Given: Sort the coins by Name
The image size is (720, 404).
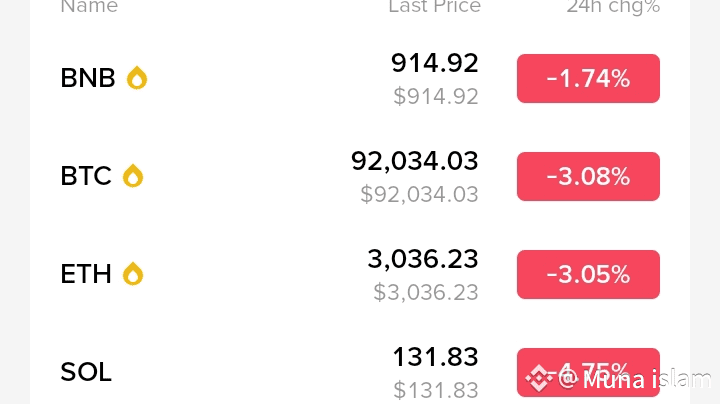Looking at the screenshot, I should (89, 7).
